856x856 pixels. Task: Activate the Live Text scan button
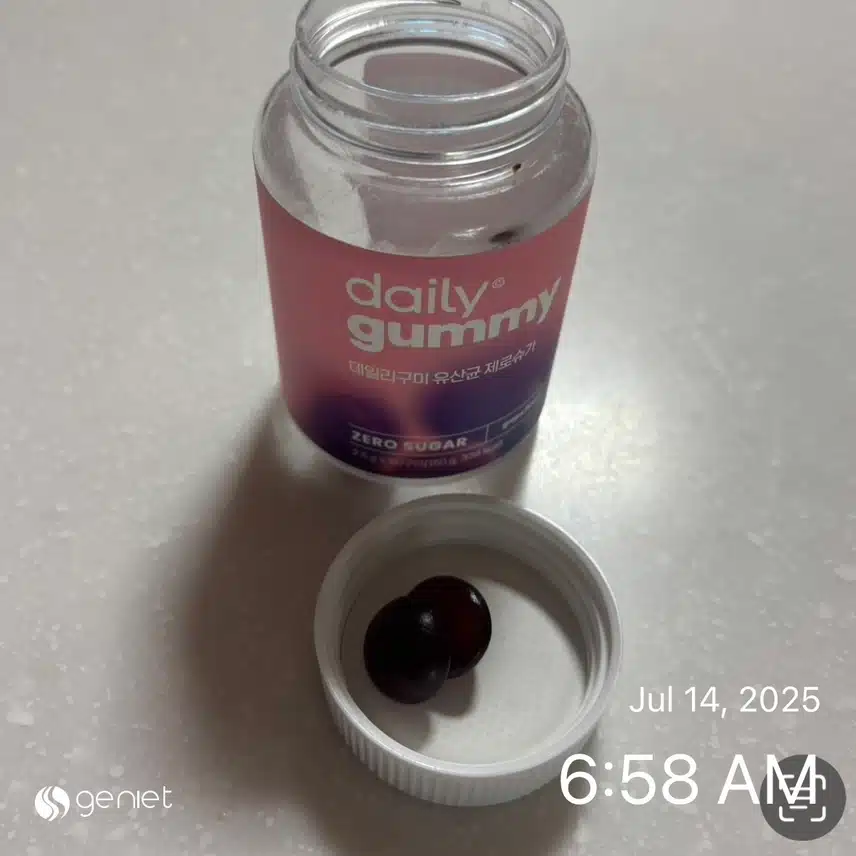802,799
